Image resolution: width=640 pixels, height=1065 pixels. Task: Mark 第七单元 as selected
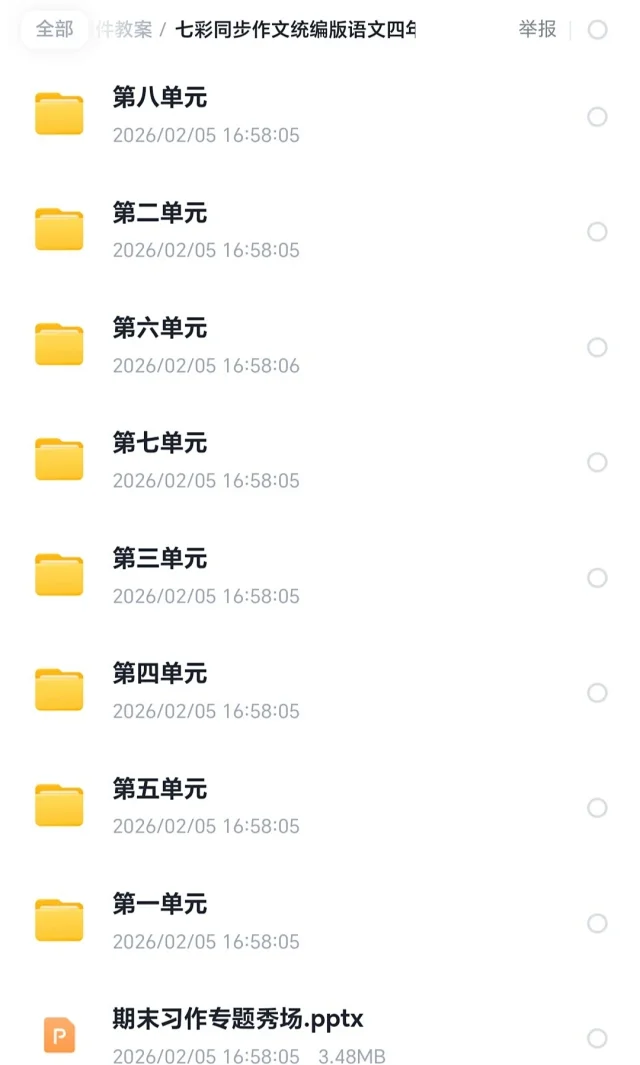[597, 462]
